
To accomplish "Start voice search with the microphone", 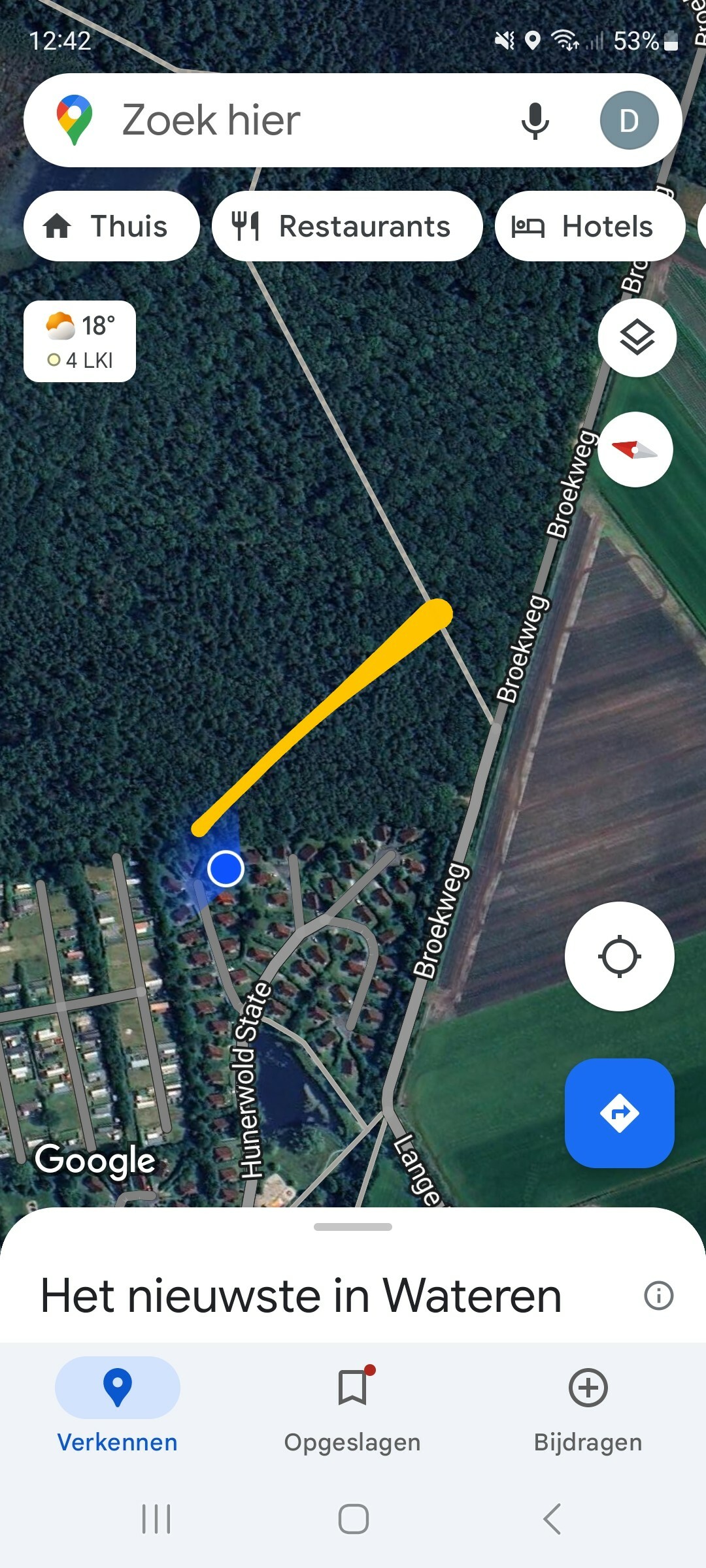I will click(x=535, y=121).
